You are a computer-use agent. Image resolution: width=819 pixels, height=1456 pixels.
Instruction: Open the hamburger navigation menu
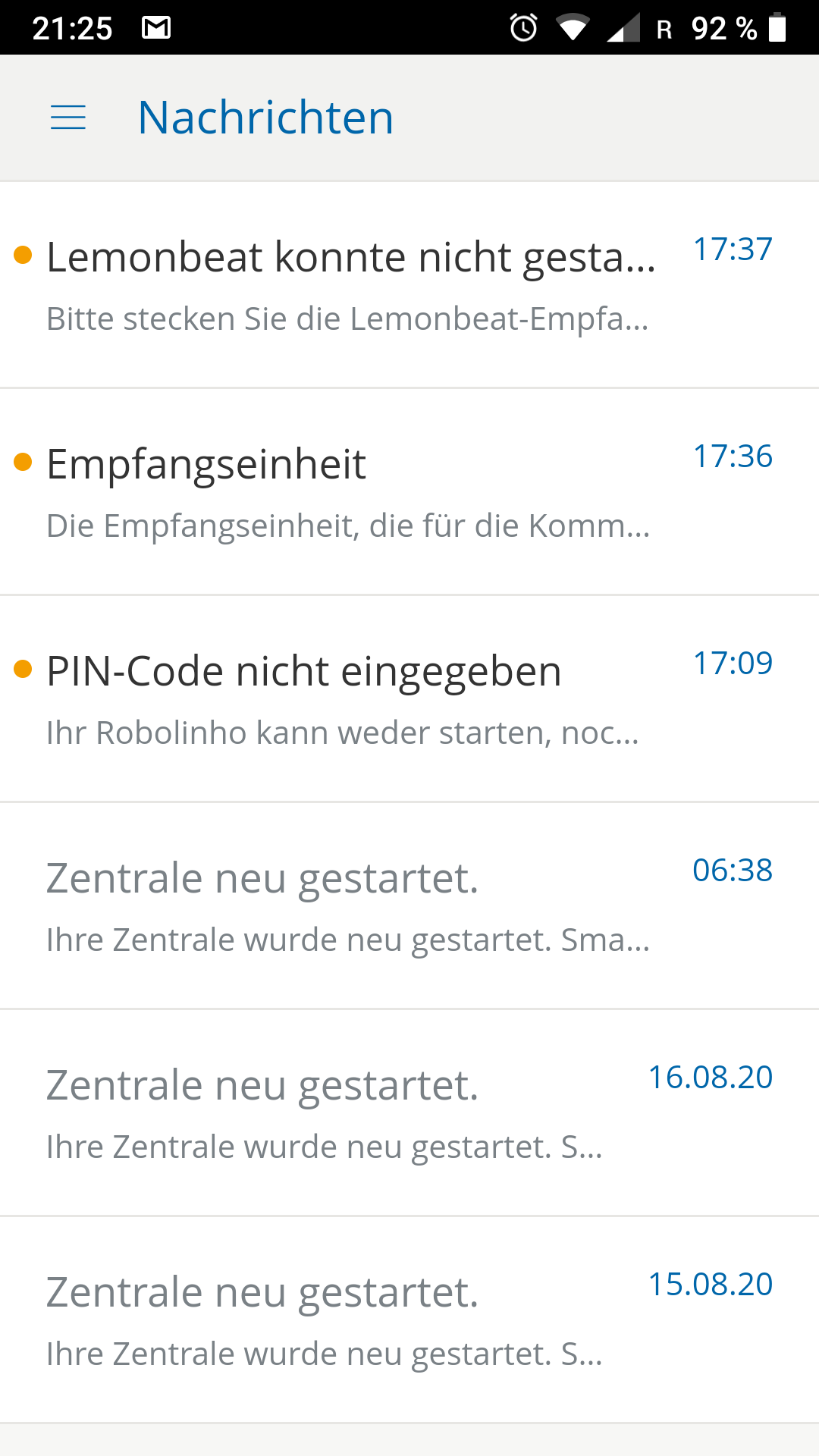coord(68,118)
